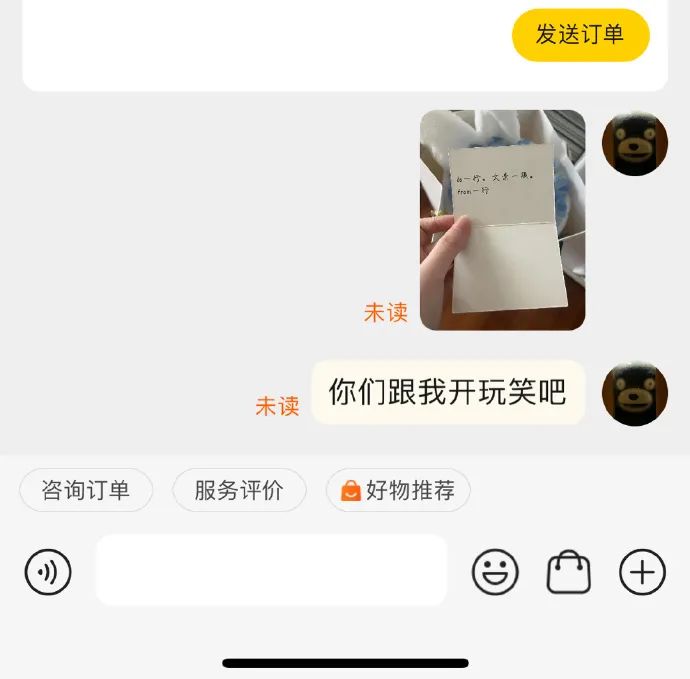The width and height of the screenshot is (690, 679).
Task: Open the sent photo of the card
Action: (502, 220)
